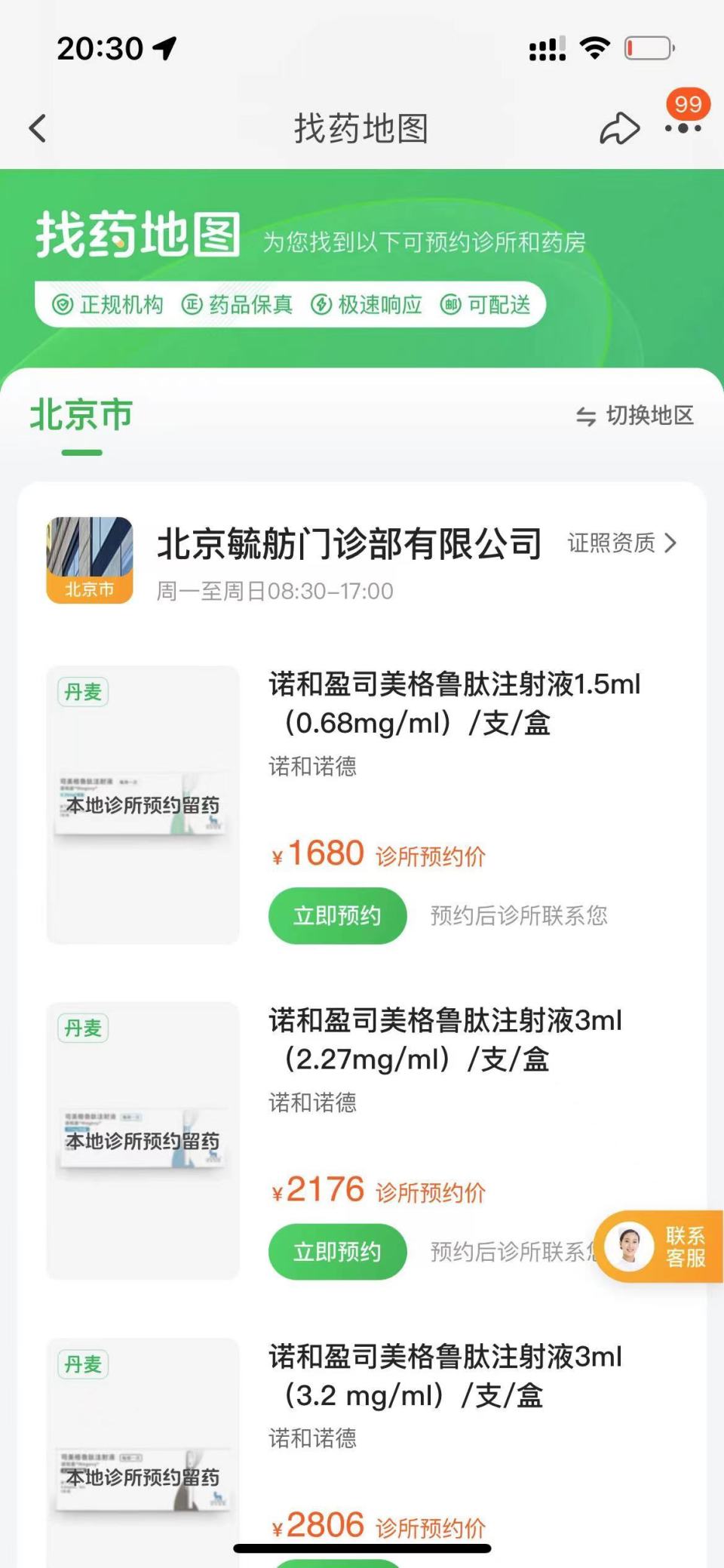Open 北京毓舫门诊部有限公司 clinic logo
Image resolution: width=724 pixels, height=1568 pixels.
[x=90, y=560]
